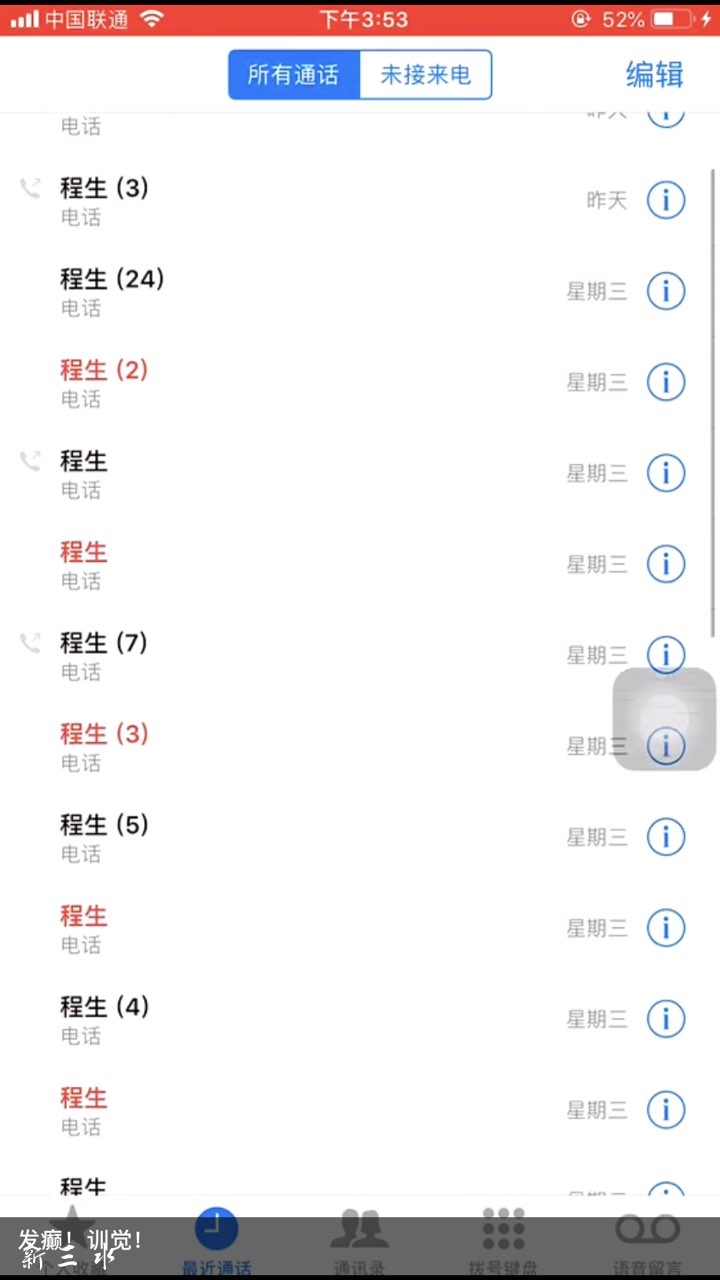Tap the info icon next to 程生 (5)
This screenshot has height=1280, width=720.
coord(666,836)
